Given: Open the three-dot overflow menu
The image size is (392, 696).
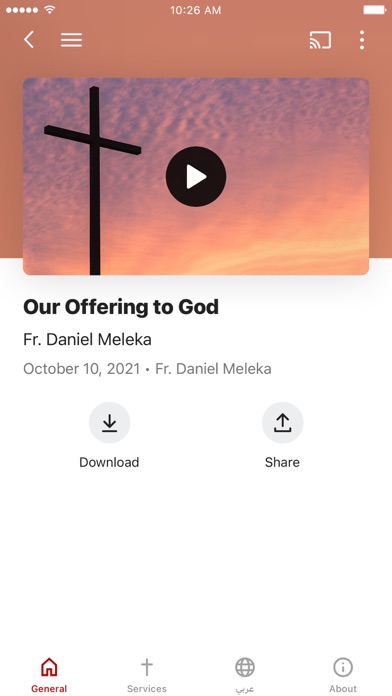Looking at the screenshot, I should [362, 40].
